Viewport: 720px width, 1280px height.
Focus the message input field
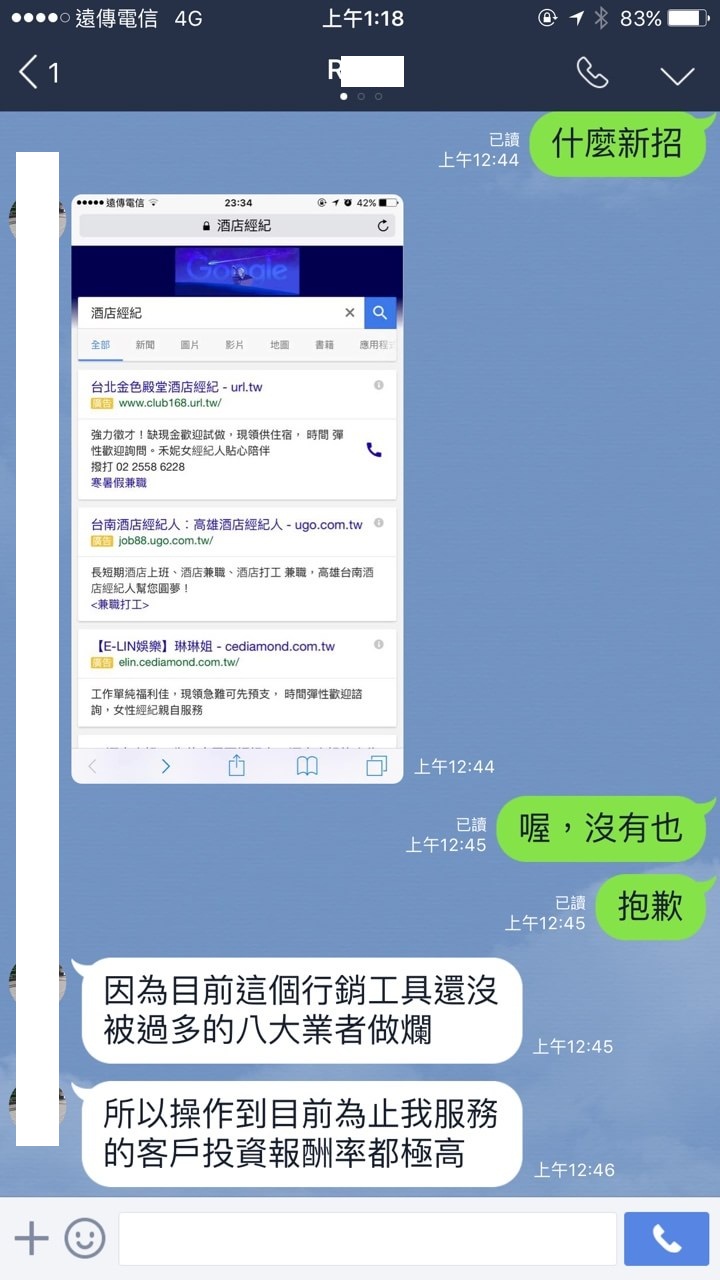coord(367,1239)
